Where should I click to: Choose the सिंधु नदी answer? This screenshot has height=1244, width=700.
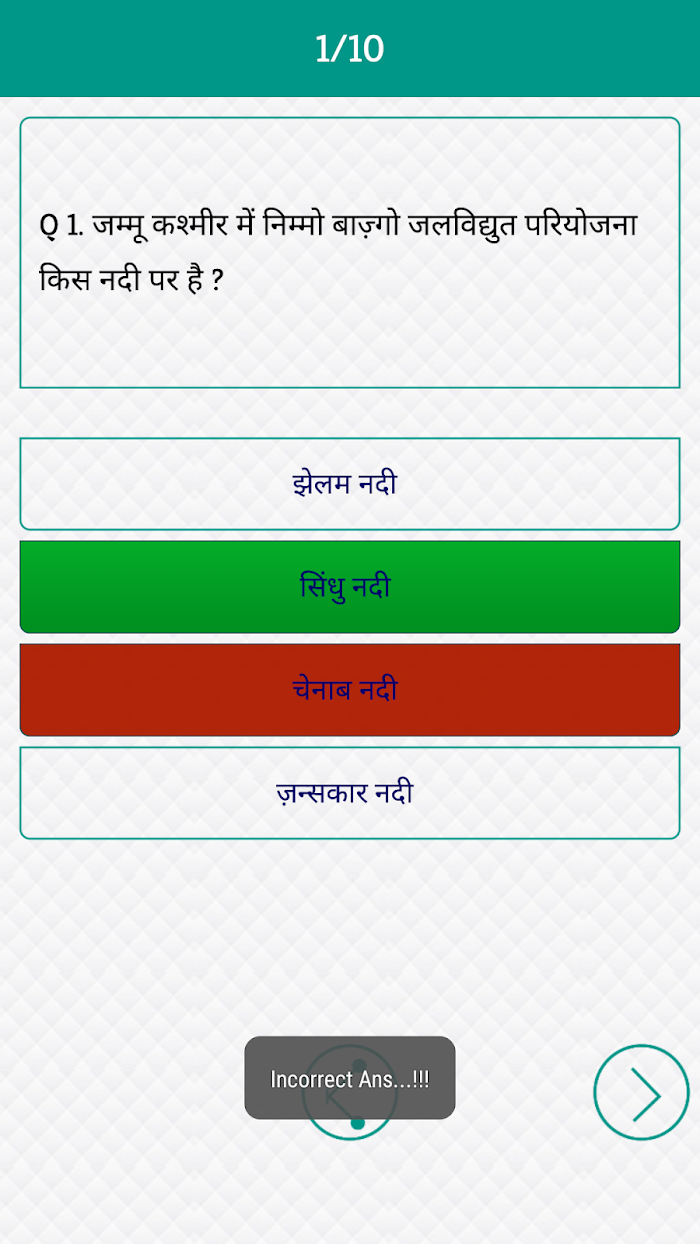pyautogui.click(x=350, y=587)
